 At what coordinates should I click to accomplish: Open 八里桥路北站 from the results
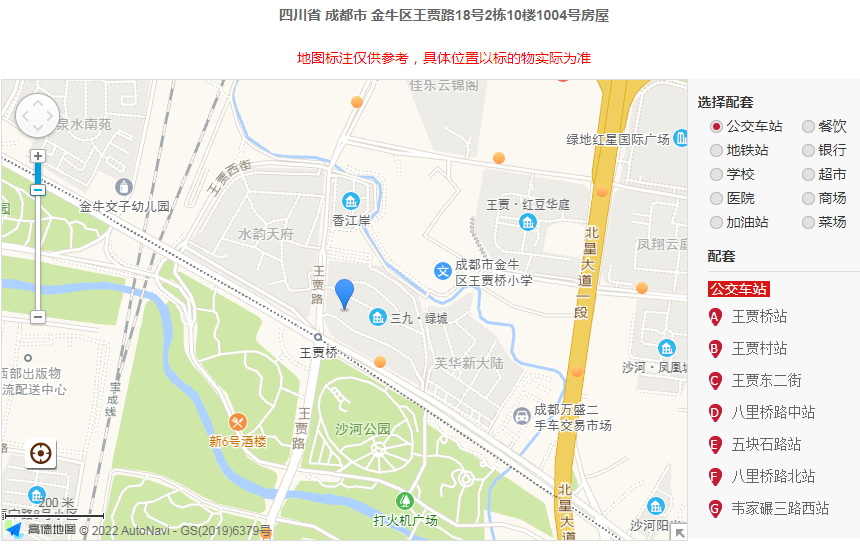click(773, 477)
